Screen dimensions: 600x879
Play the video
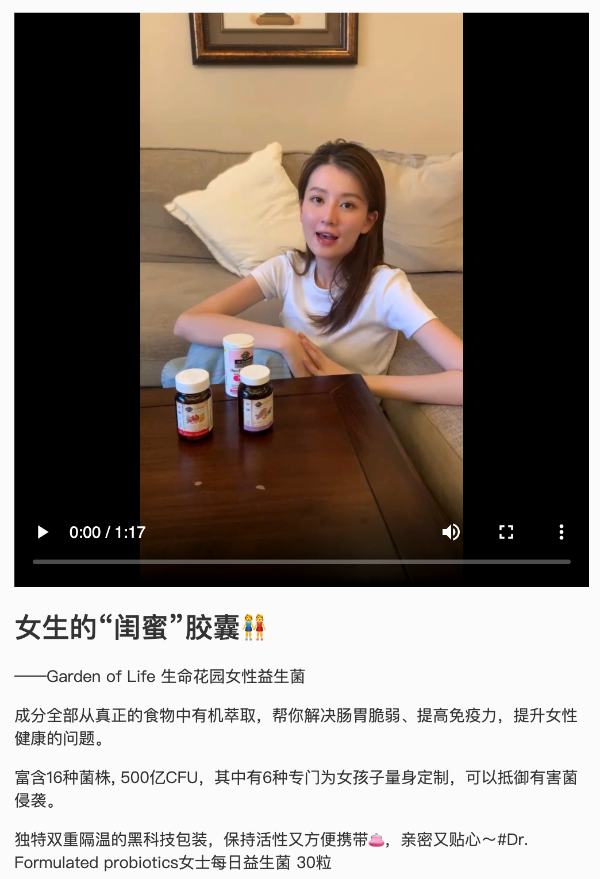click(42, 532)
